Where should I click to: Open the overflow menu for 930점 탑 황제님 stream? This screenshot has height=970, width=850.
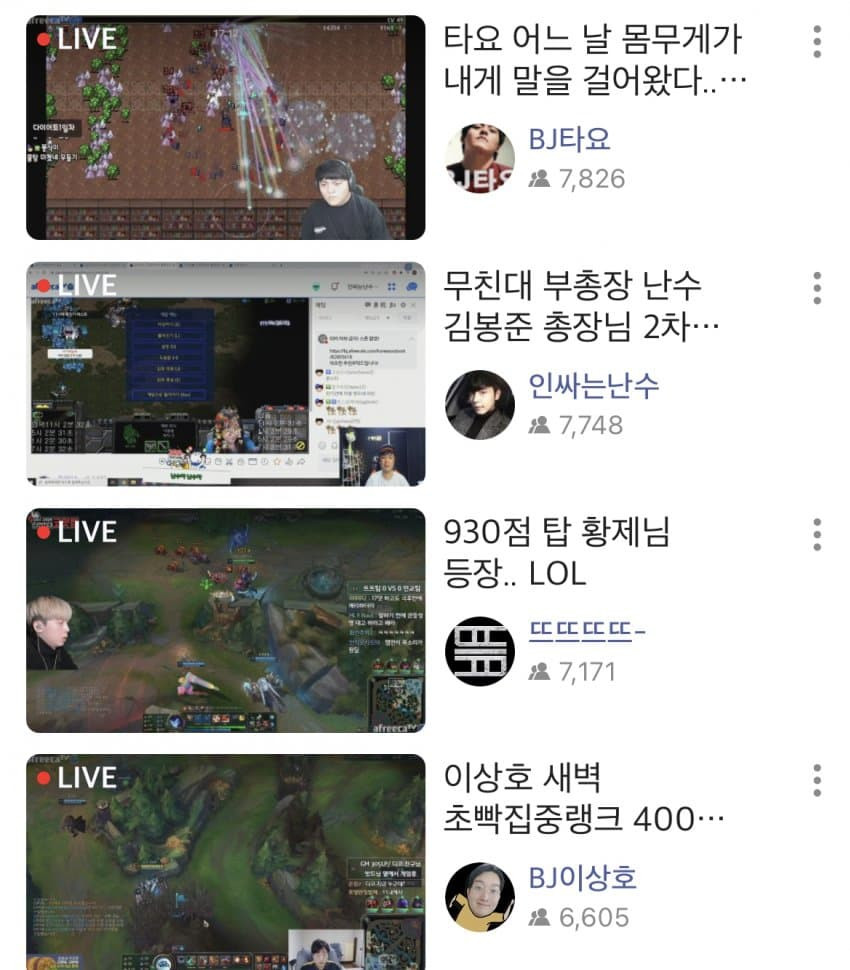(817, 534)
